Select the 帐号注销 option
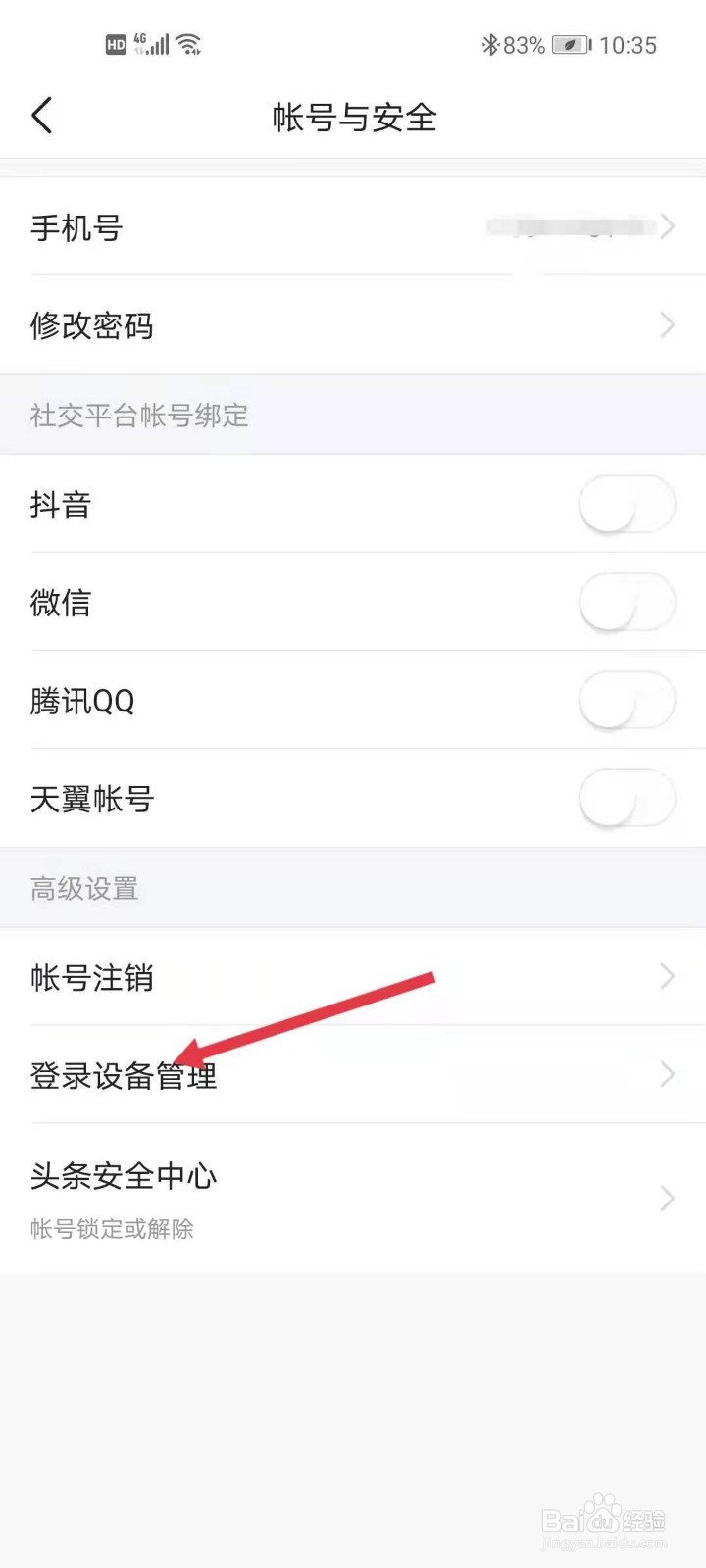Screen dimensions: 706x1568 click(93, 977)
